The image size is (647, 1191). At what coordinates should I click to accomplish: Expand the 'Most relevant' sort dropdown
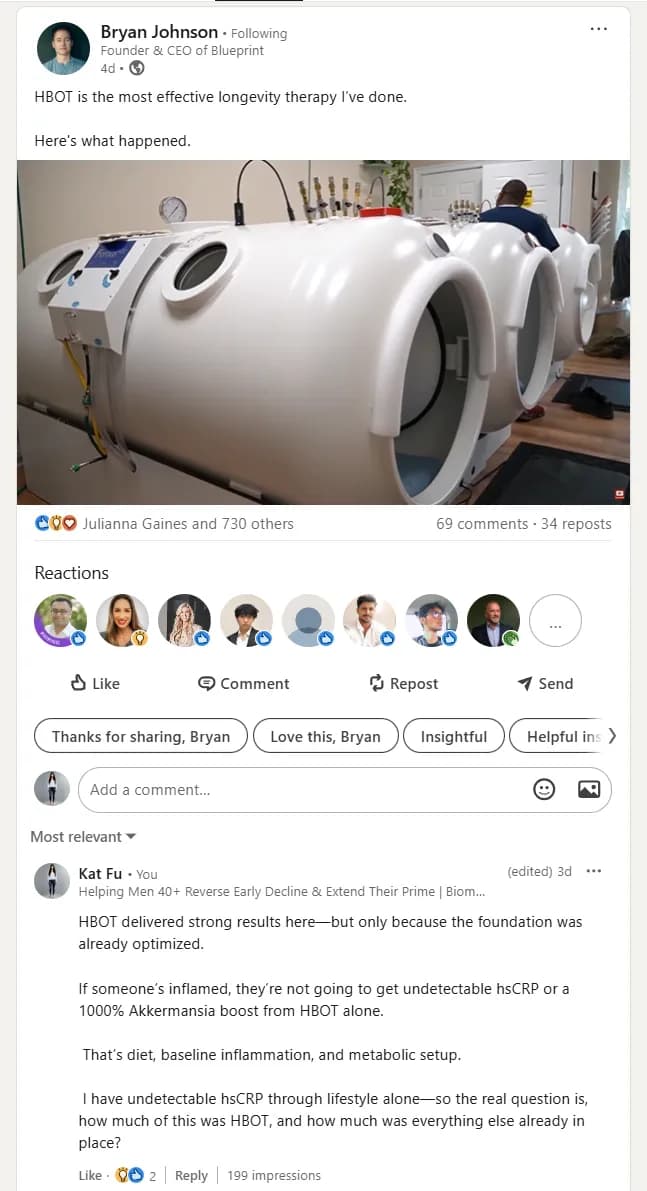pos(83,836)
